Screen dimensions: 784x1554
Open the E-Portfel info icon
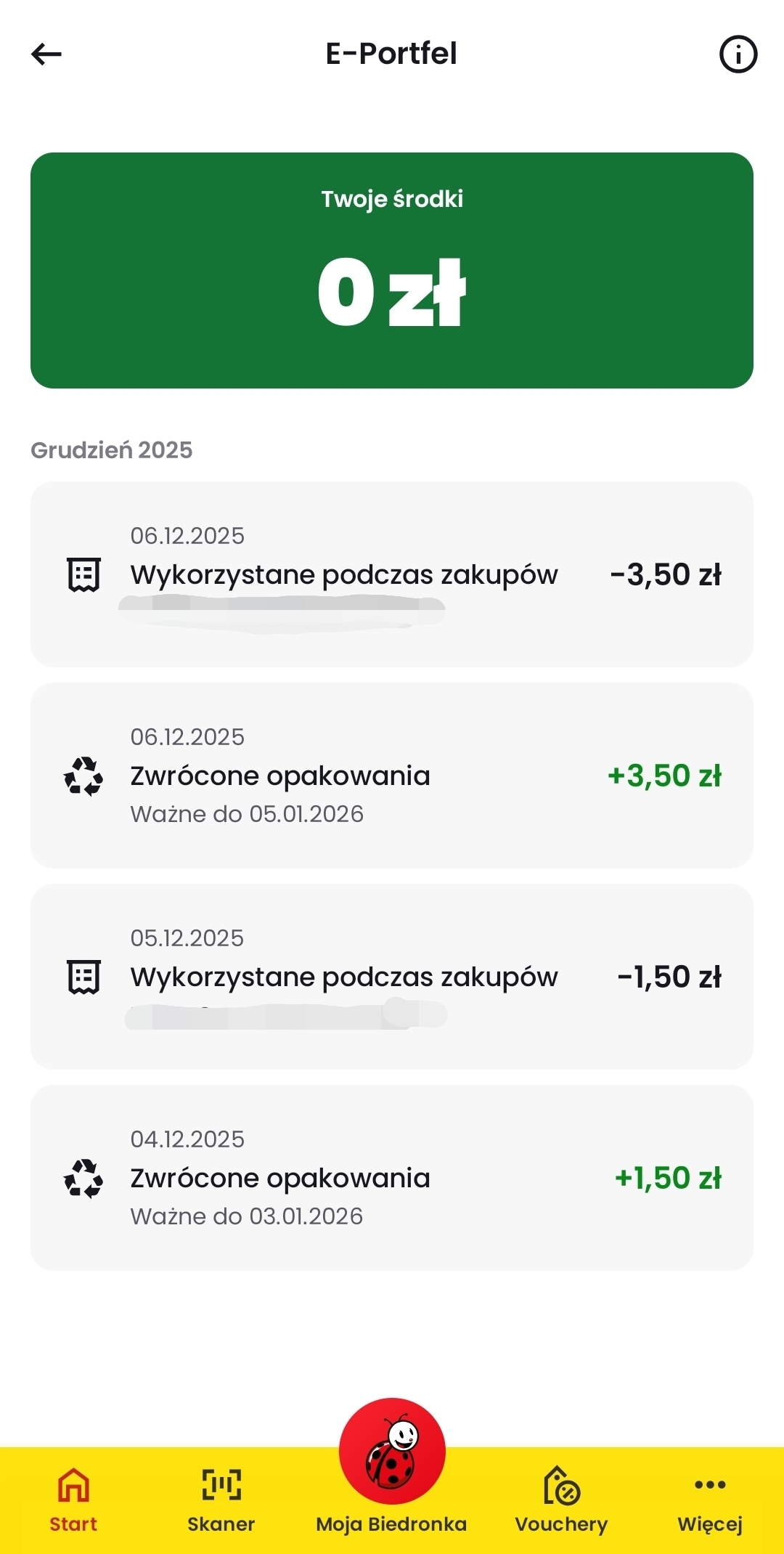738,54
